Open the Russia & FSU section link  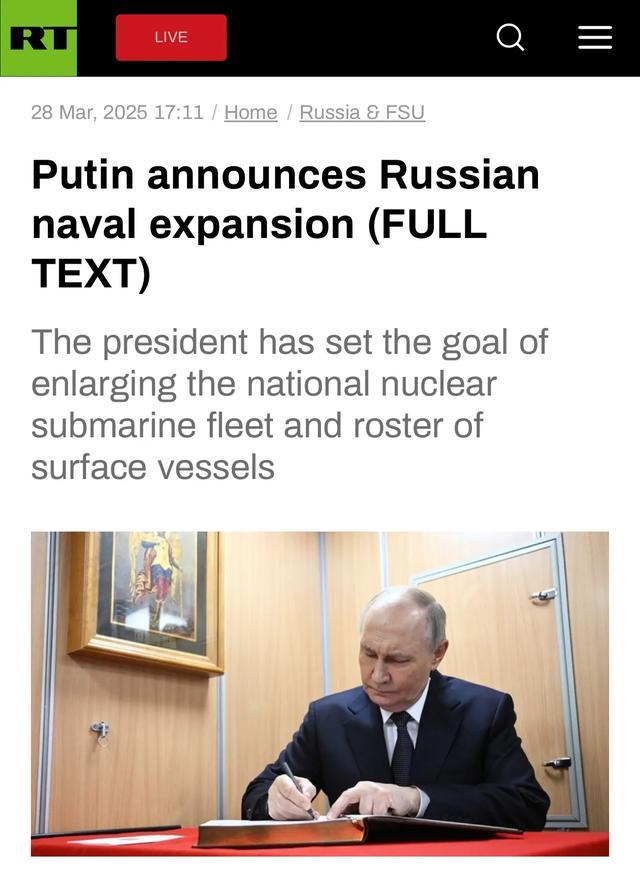(362, 112)
